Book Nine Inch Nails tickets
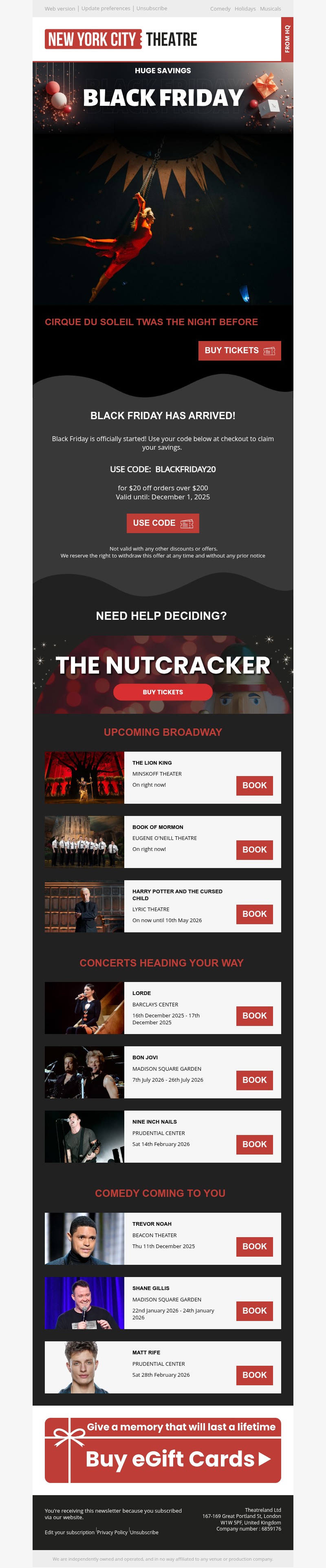 pos(254,1144)
